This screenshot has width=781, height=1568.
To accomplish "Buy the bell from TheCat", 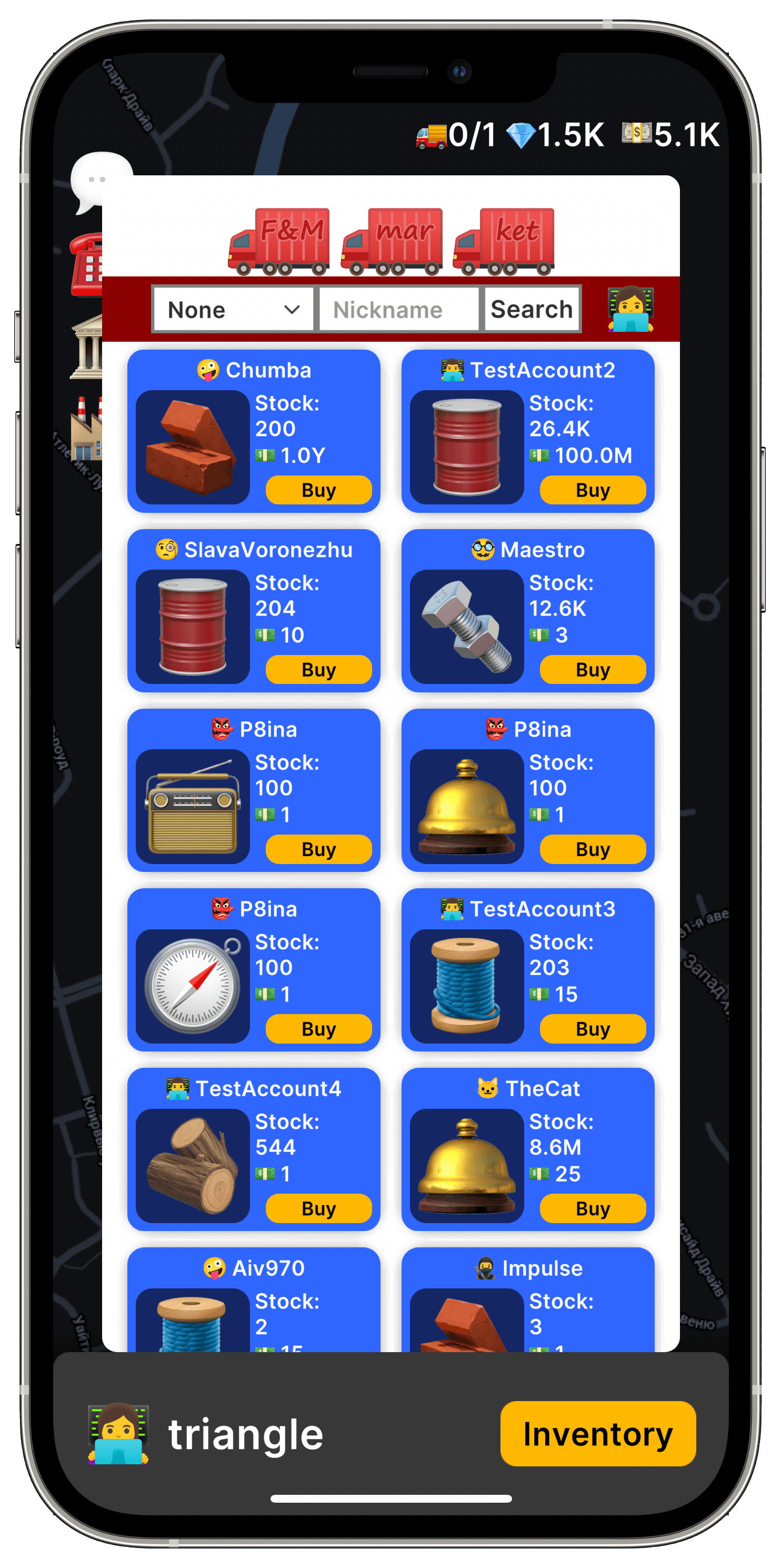I will pos(593,1208).
